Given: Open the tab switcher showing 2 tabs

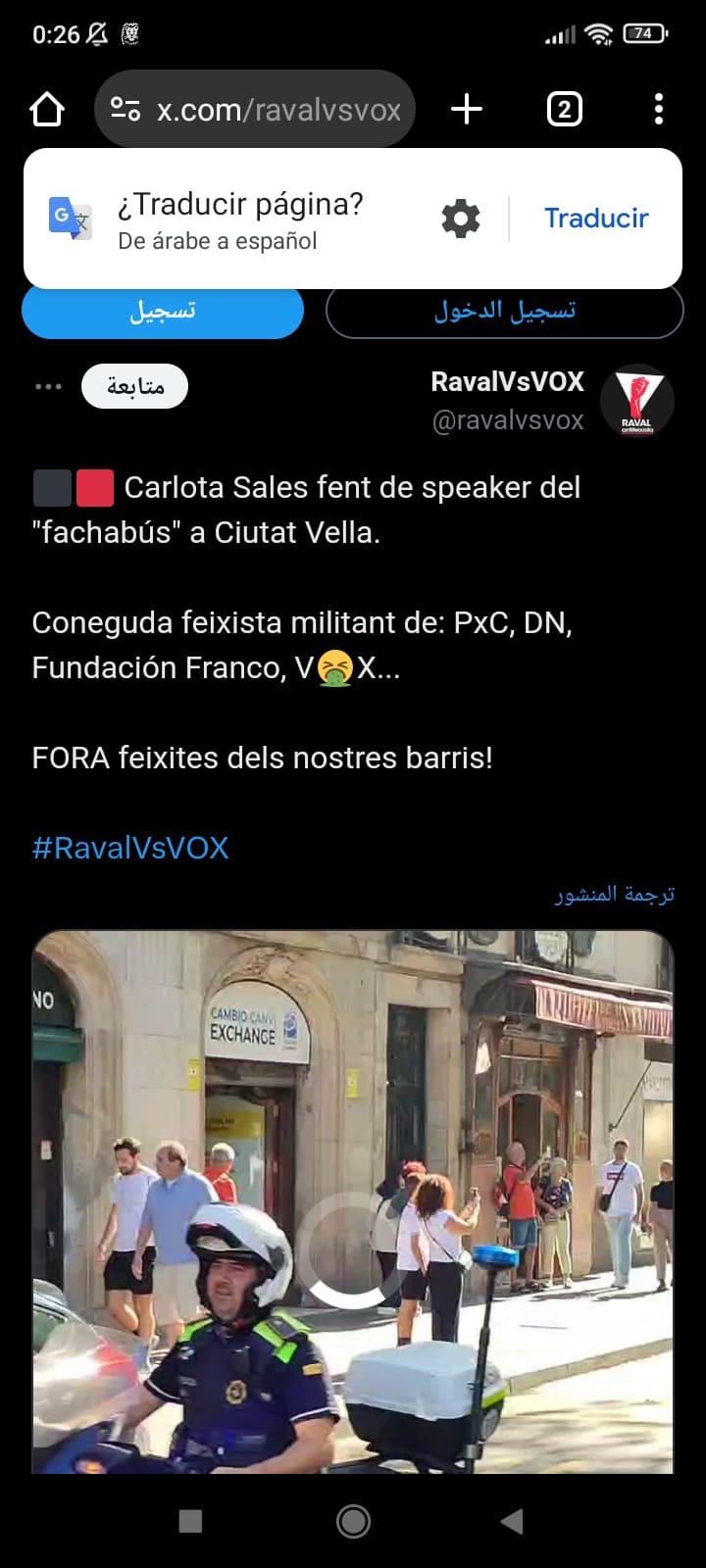Looking at the screenshot, I should (x=564, y=110).
